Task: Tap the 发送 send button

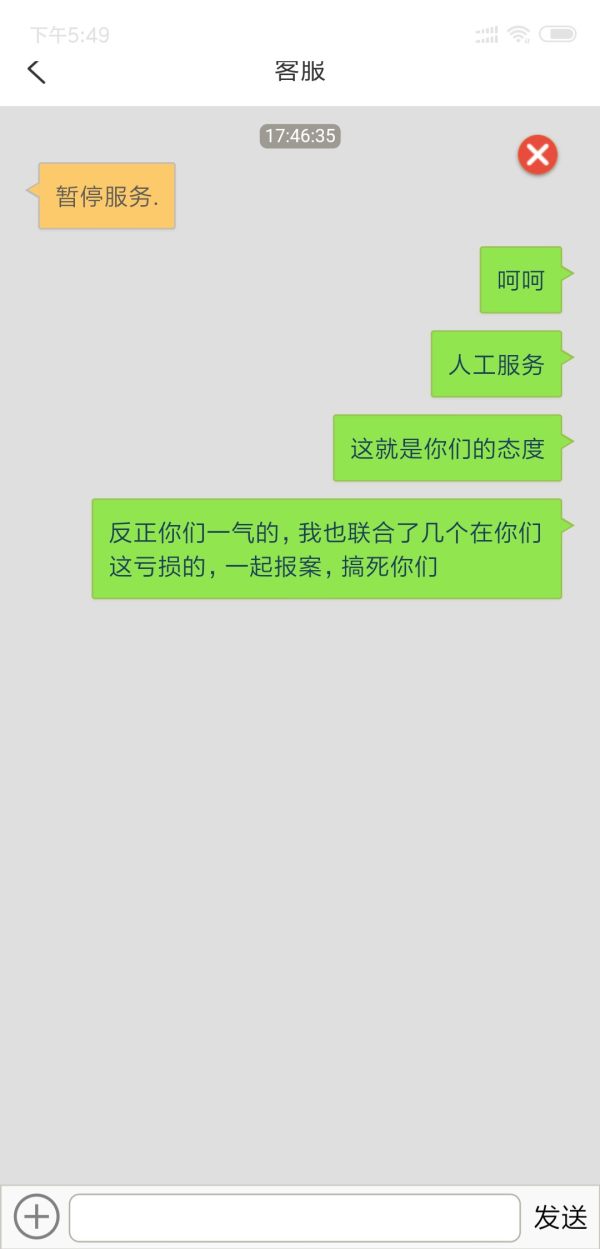Action: [x=560, y=1217]
